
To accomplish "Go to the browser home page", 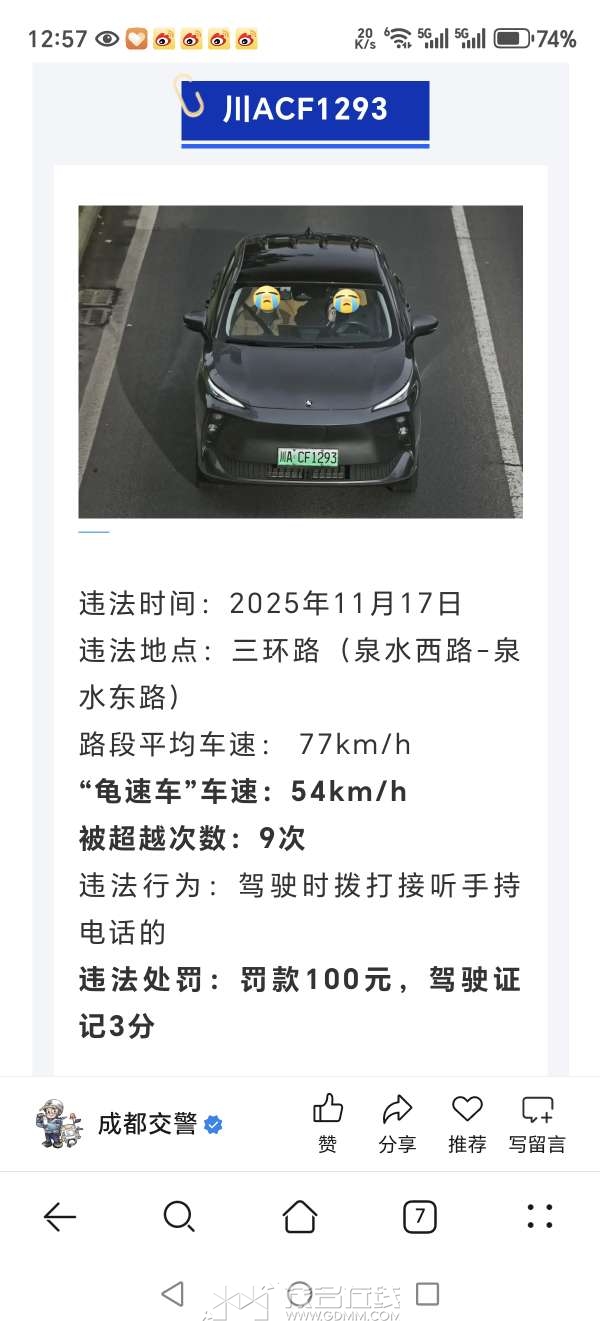I will (x=300, y=1216).
